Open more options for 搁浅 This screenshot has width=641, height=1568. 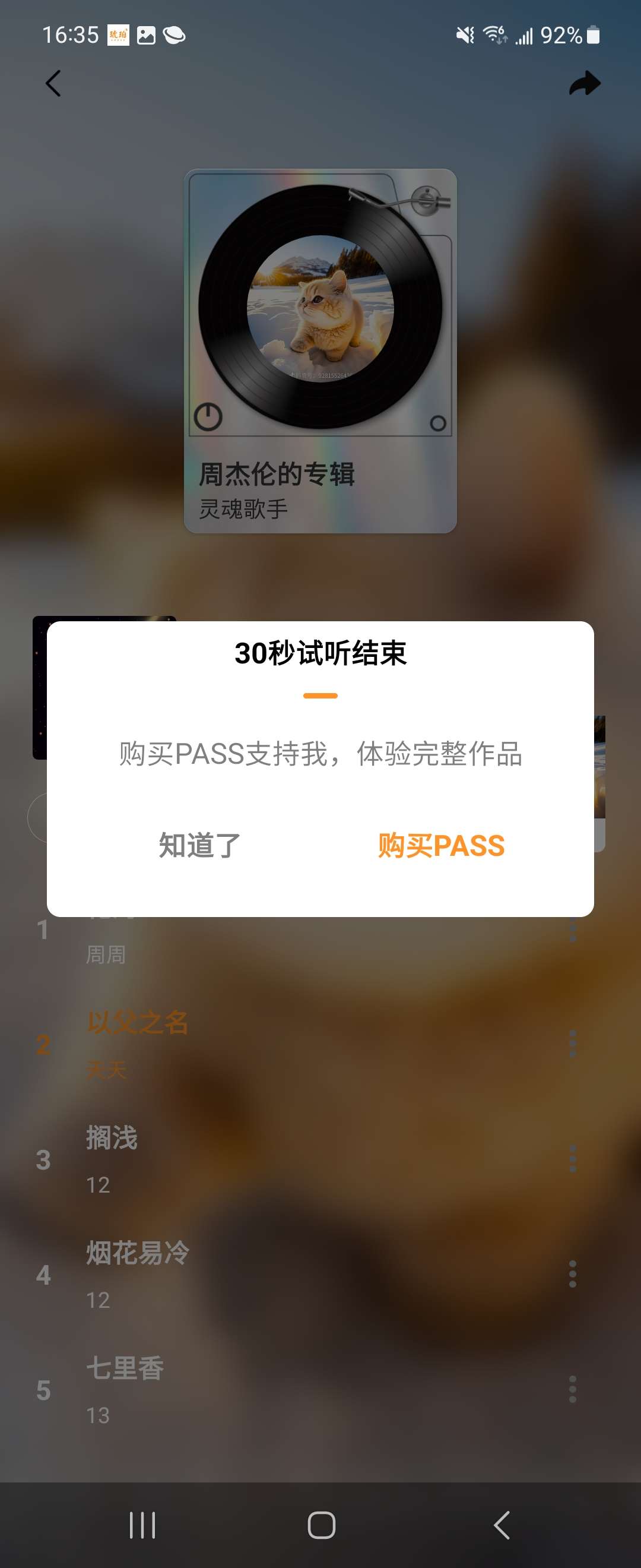572,1159
